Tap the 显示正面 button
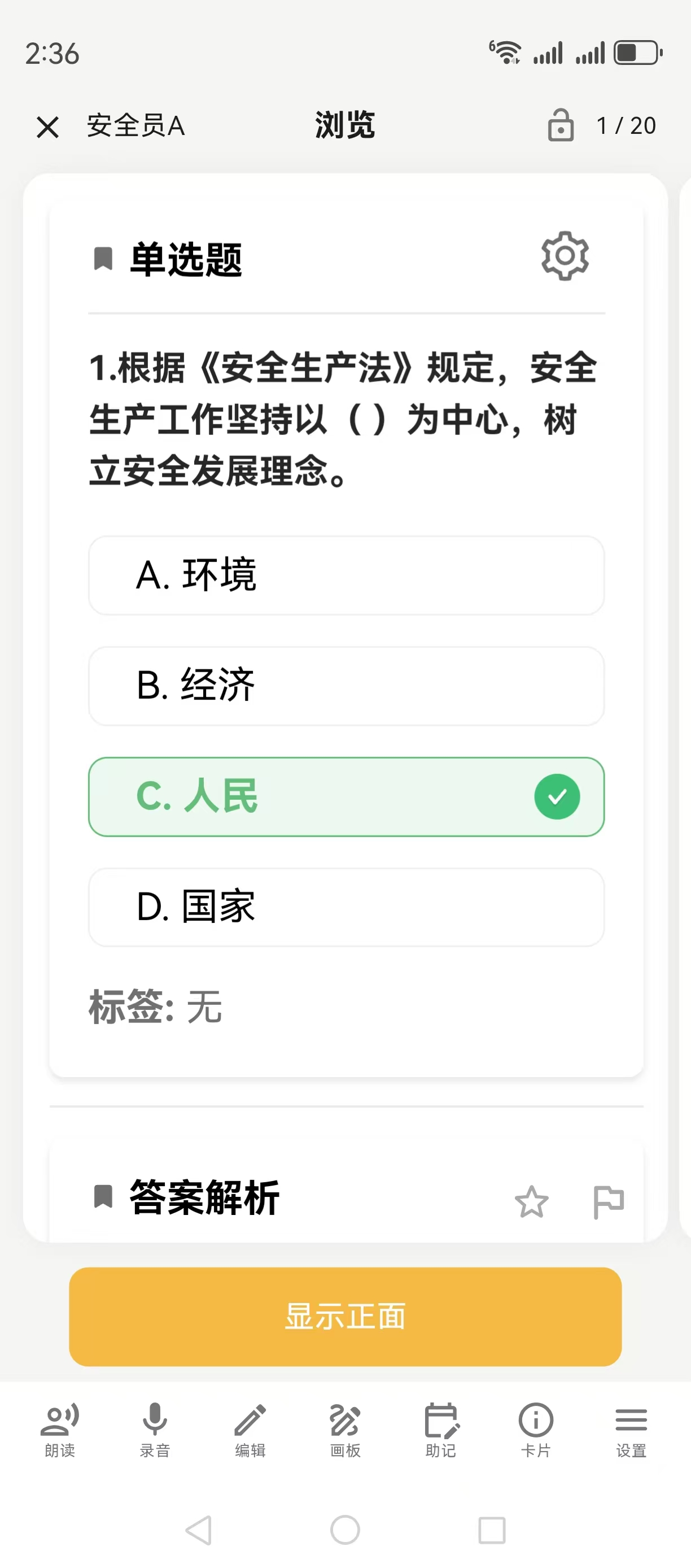The width and height of the screenshot is (691, 1568). (x=345, y=1317)
